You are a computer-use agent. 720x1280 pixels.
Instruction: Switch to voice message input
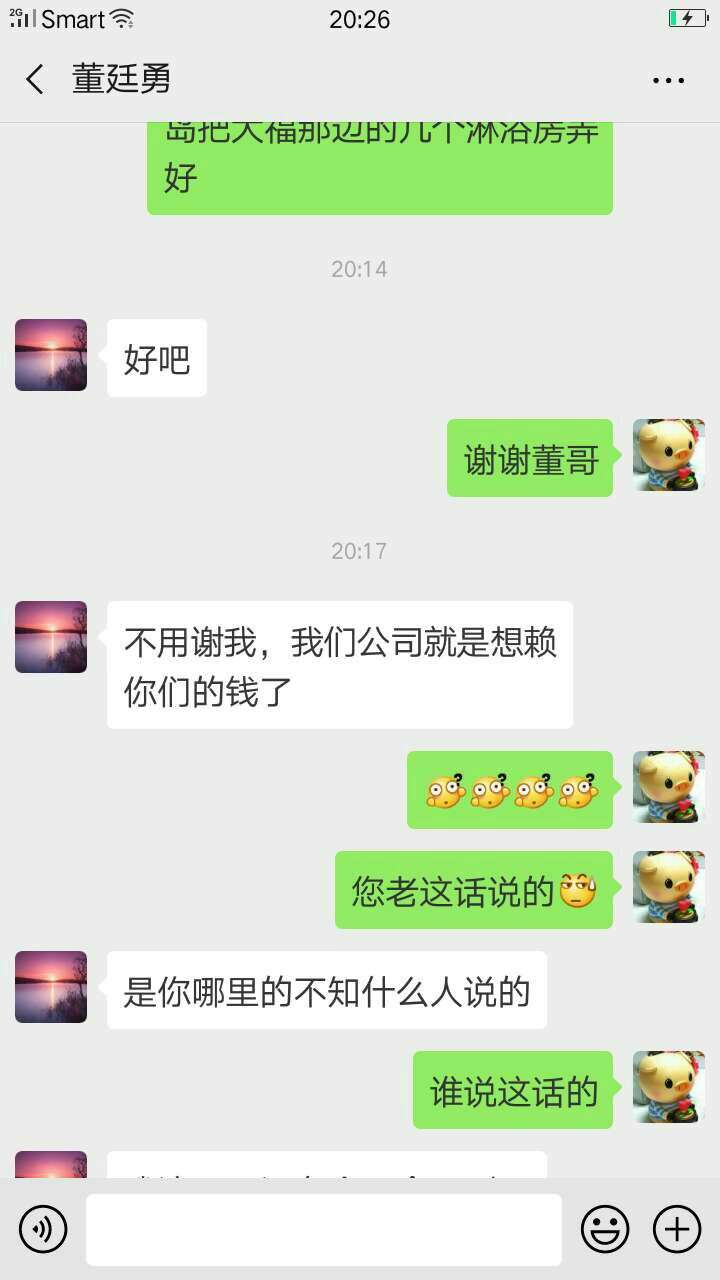(x=43, y=1228)
